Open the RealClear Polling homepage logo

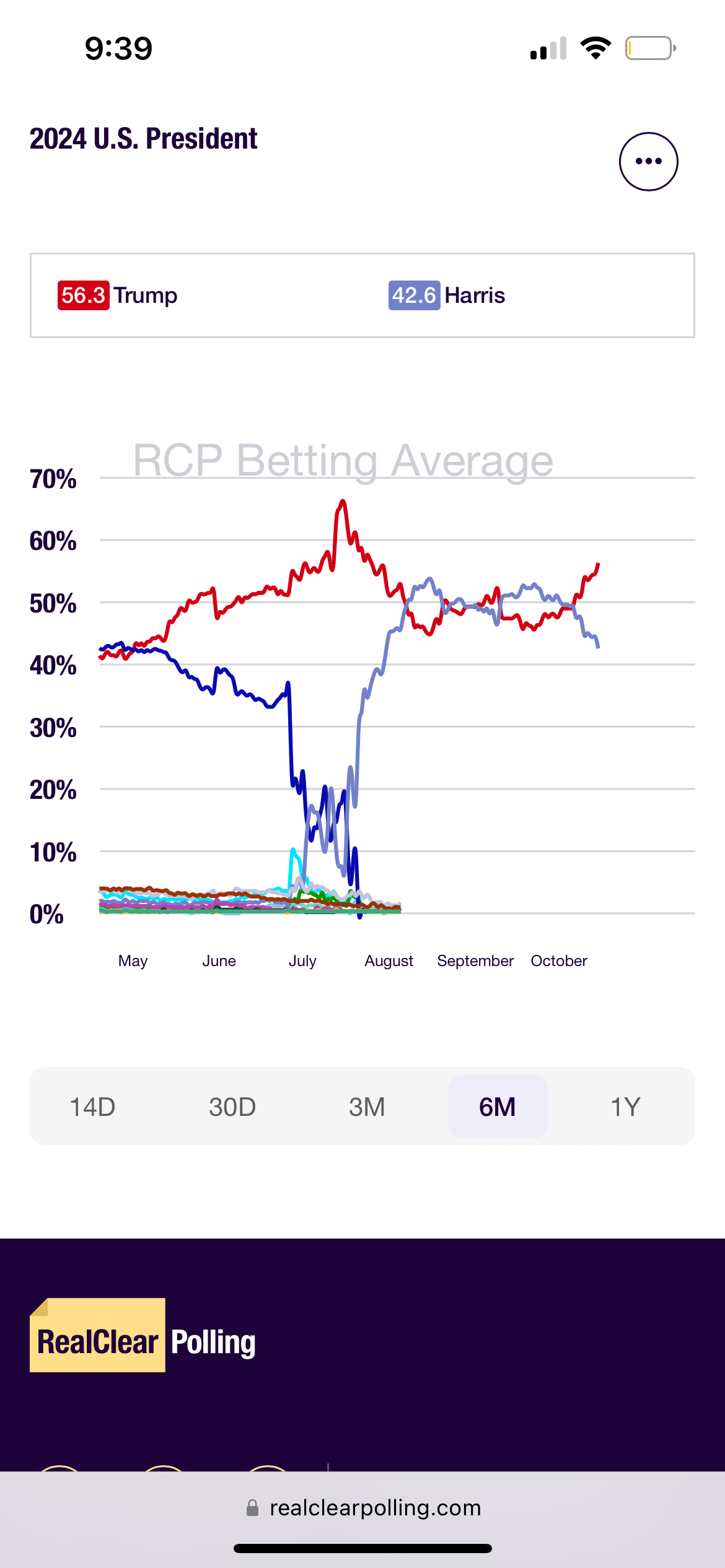point(143,1335)
